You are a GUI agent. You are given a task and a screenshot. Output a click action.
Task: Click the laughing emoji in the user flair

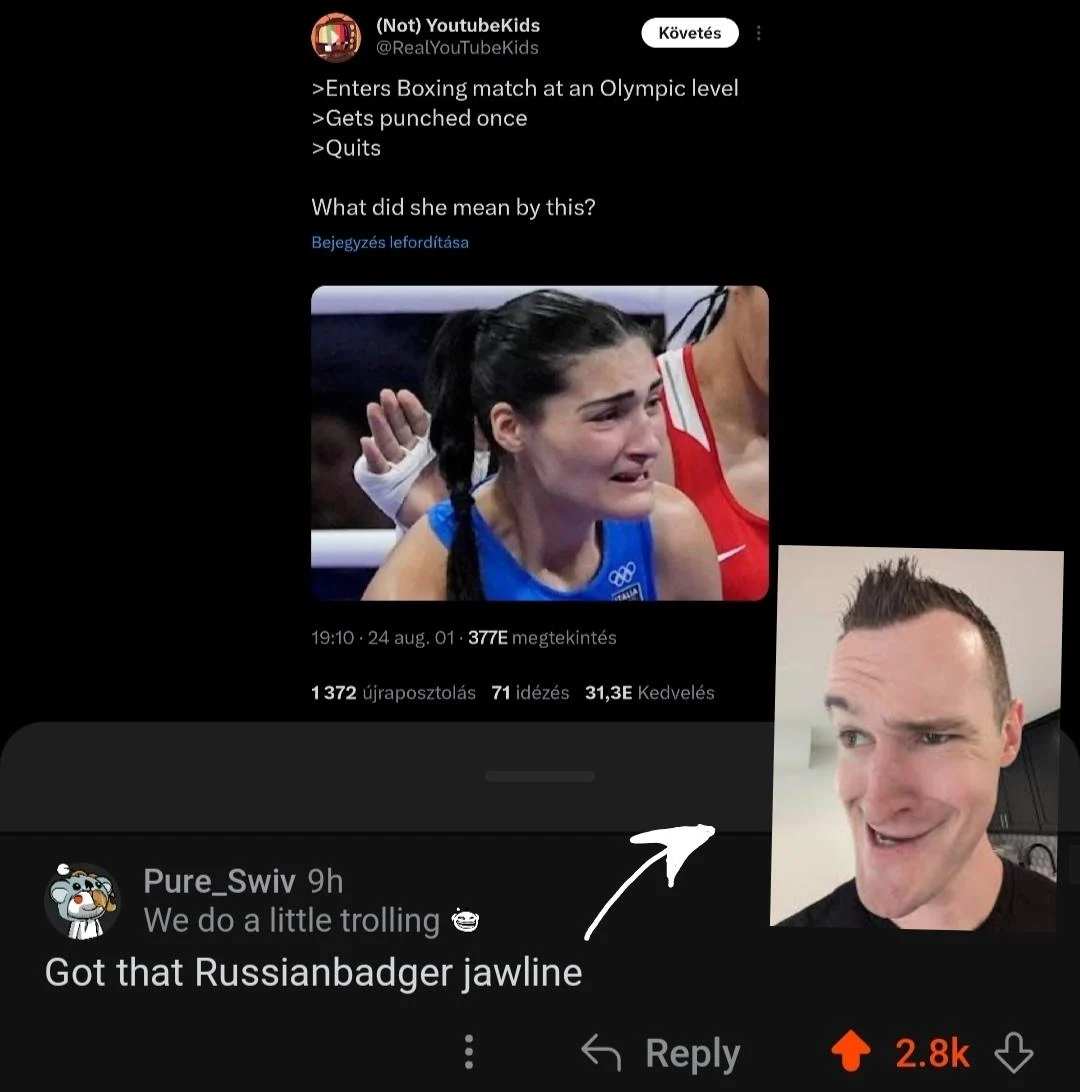pyautogui.click(x=466, y=921)
